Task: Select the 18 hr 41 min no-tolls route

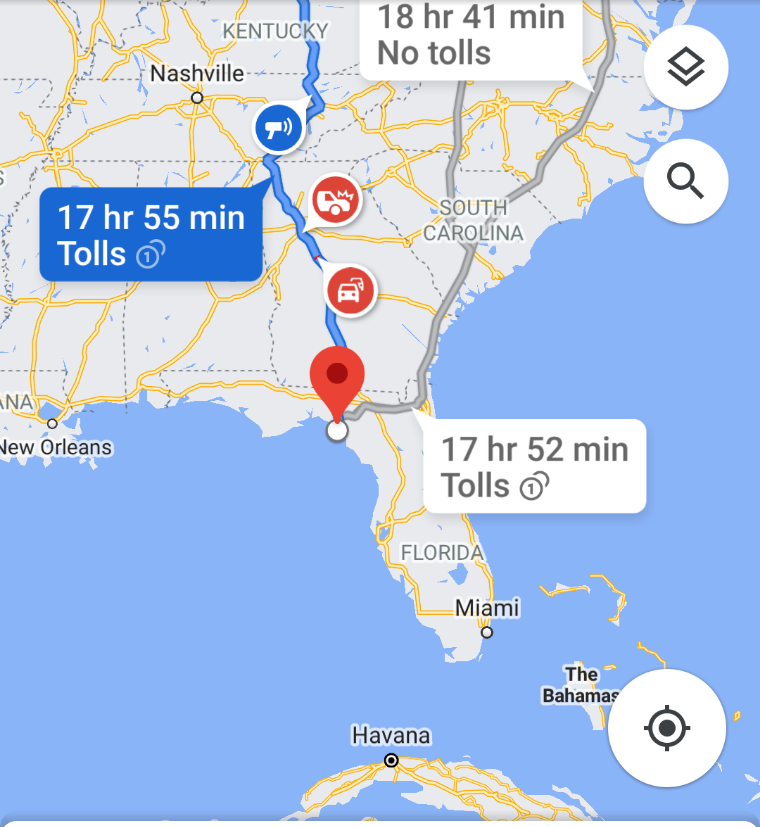Action: coord(470,35)
